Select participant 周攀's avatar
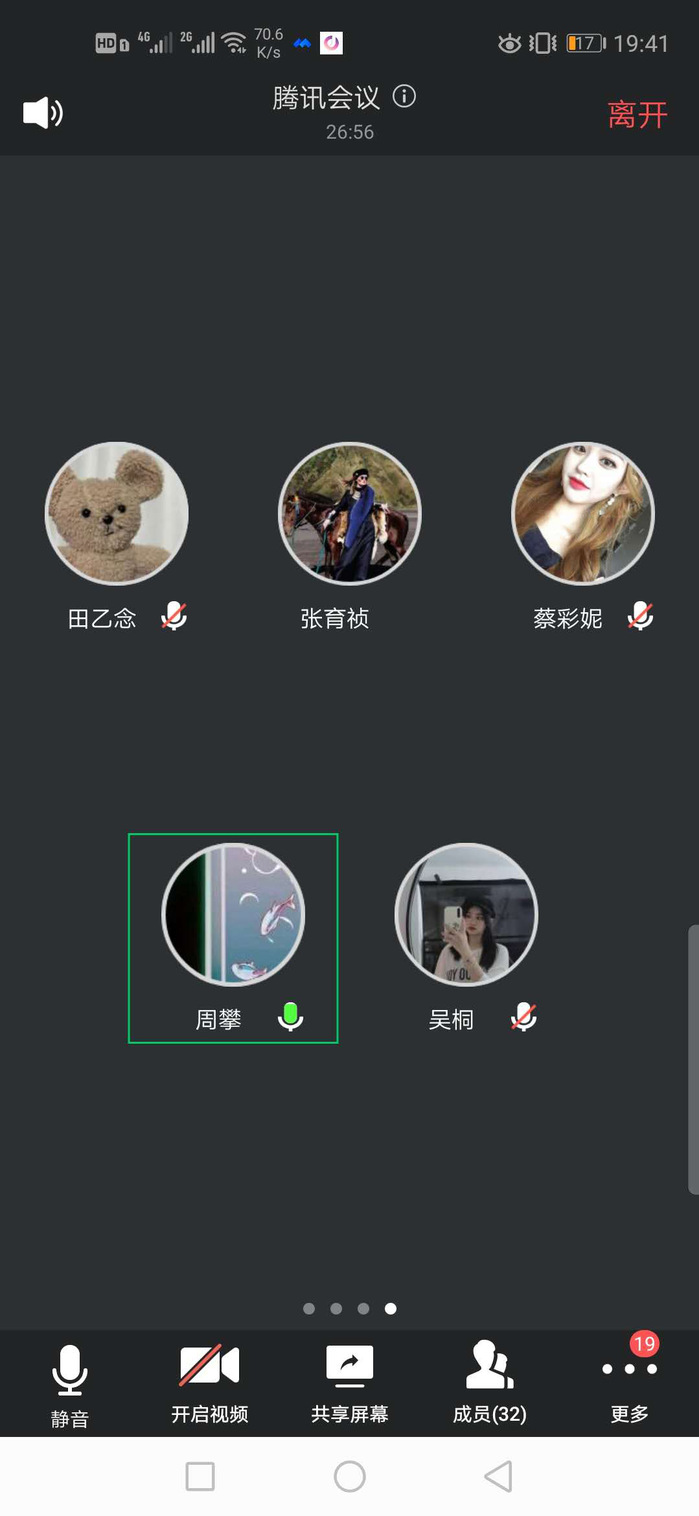 (x=233, y=914)
